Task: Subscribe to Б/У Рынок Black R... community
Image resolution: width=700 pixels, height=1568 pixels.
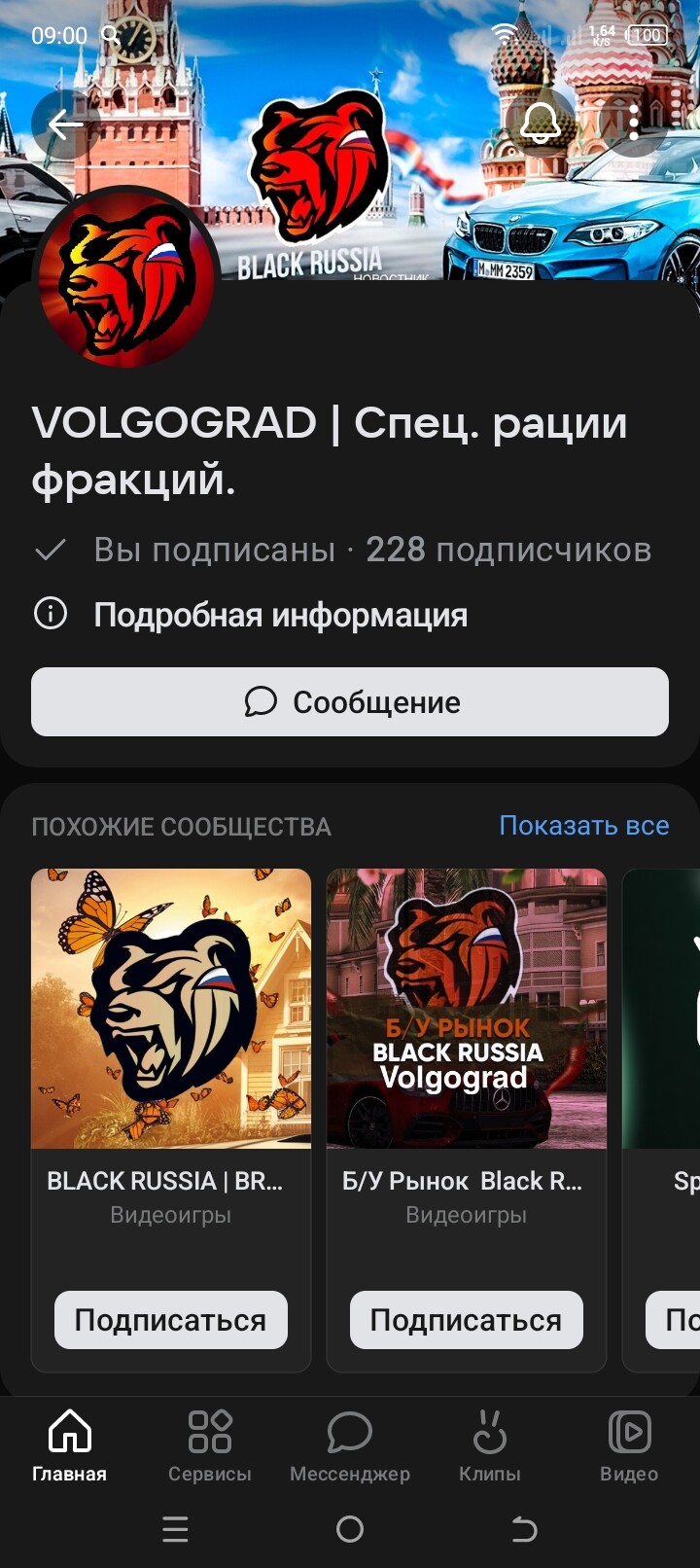Action: point(467,1320)
